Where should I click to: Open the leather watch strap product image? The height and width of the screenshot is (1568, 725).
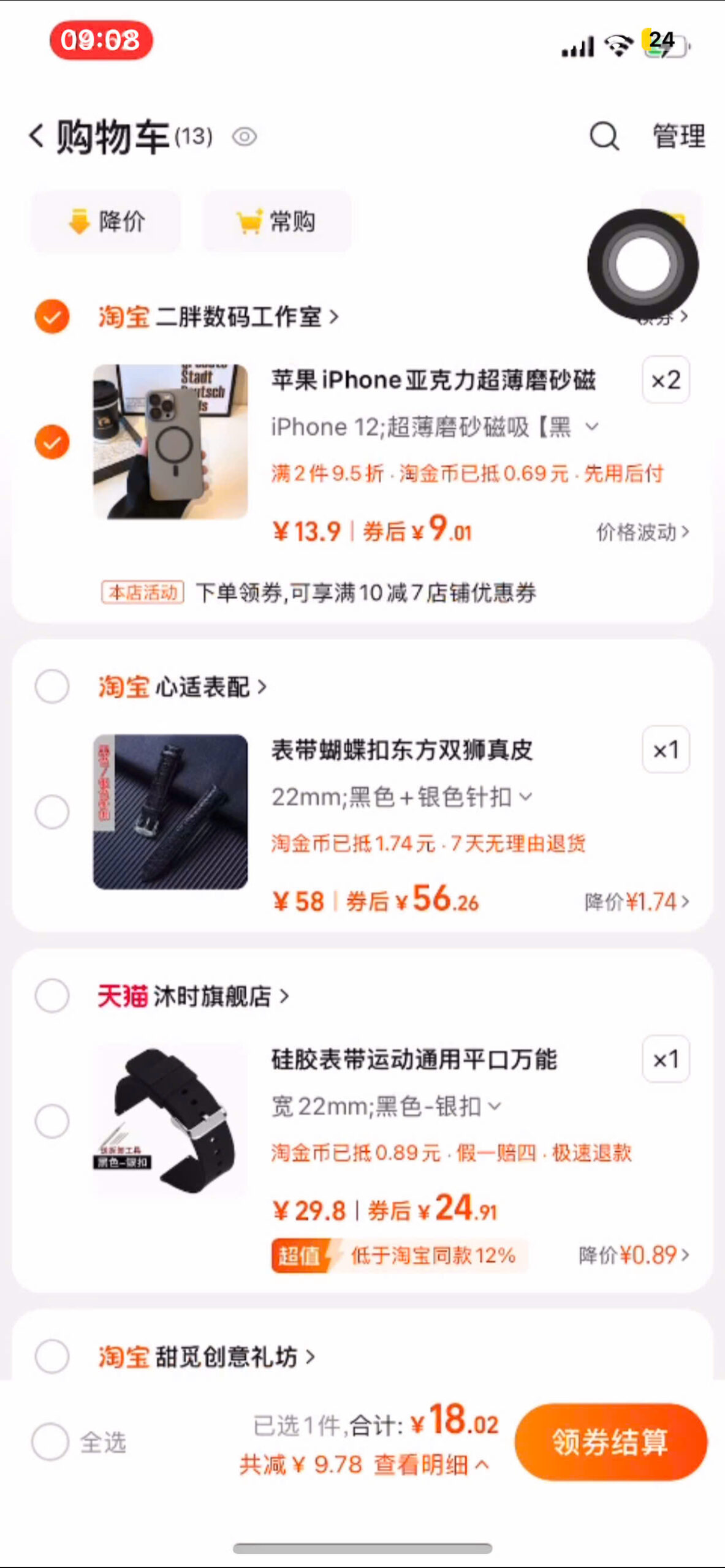170,812
